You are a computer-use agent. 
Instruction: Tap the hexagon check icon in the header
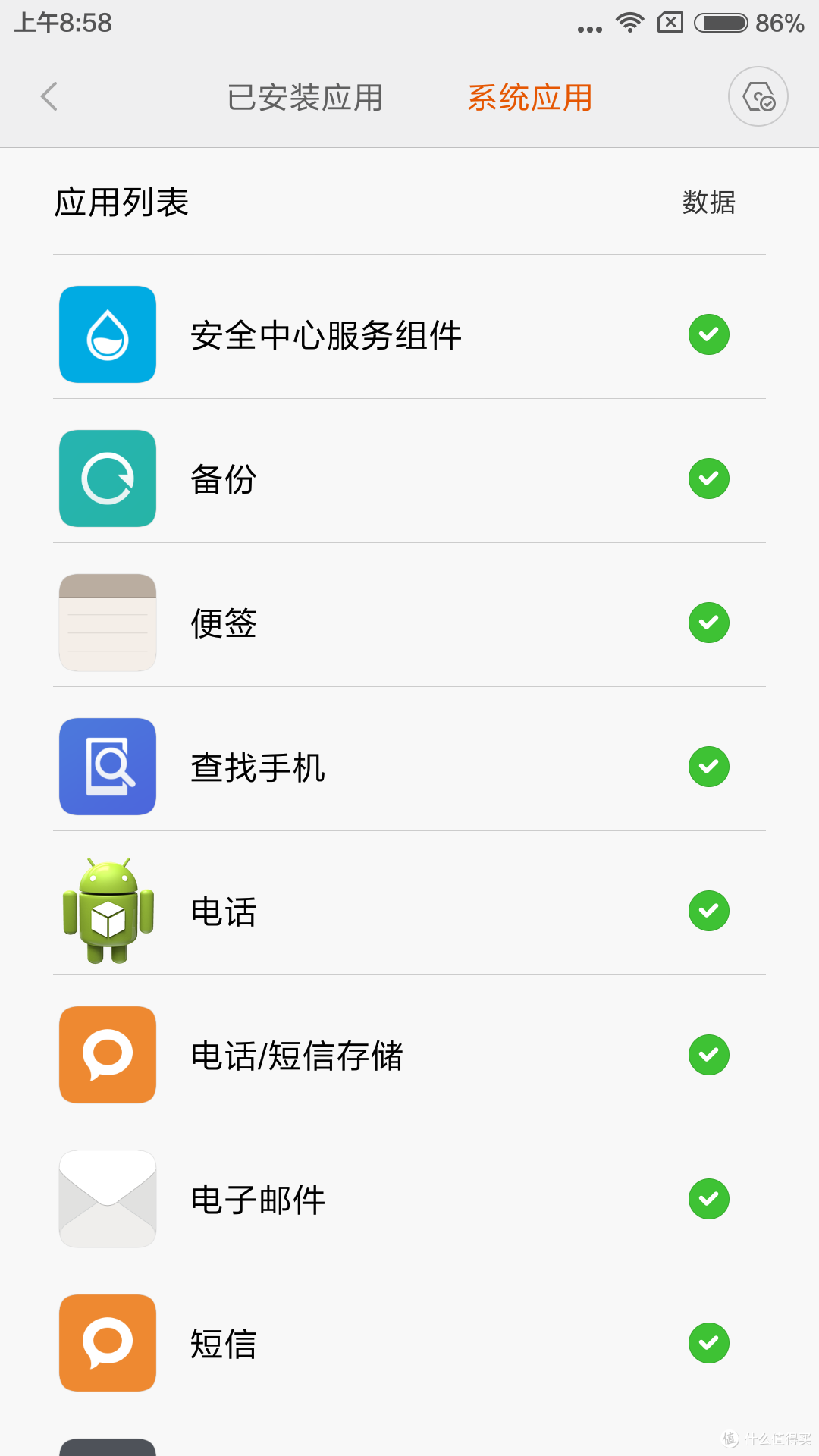pos(758,97)
